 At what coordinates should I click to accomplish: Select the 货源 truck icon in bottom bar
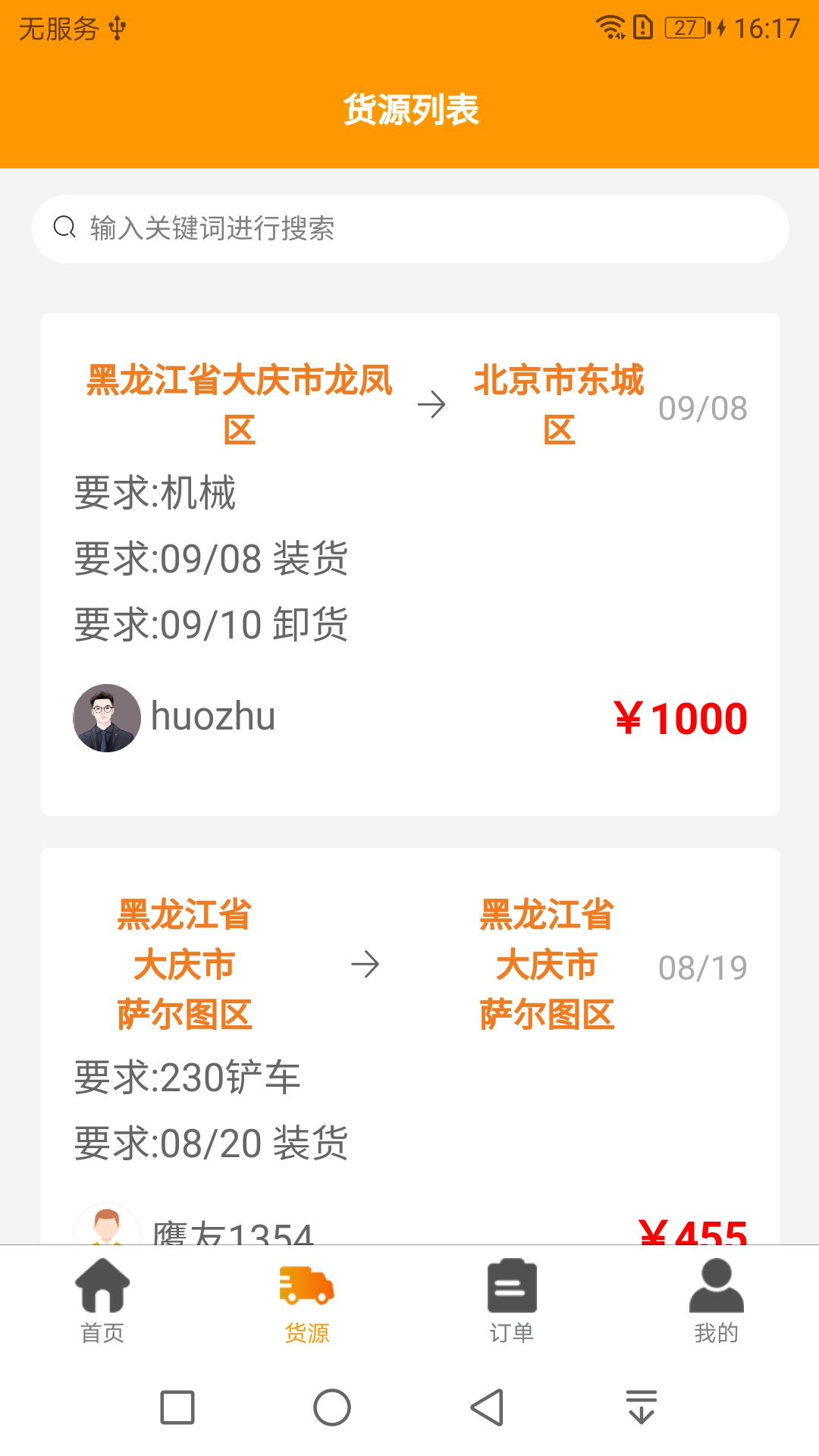point(307,1285)
